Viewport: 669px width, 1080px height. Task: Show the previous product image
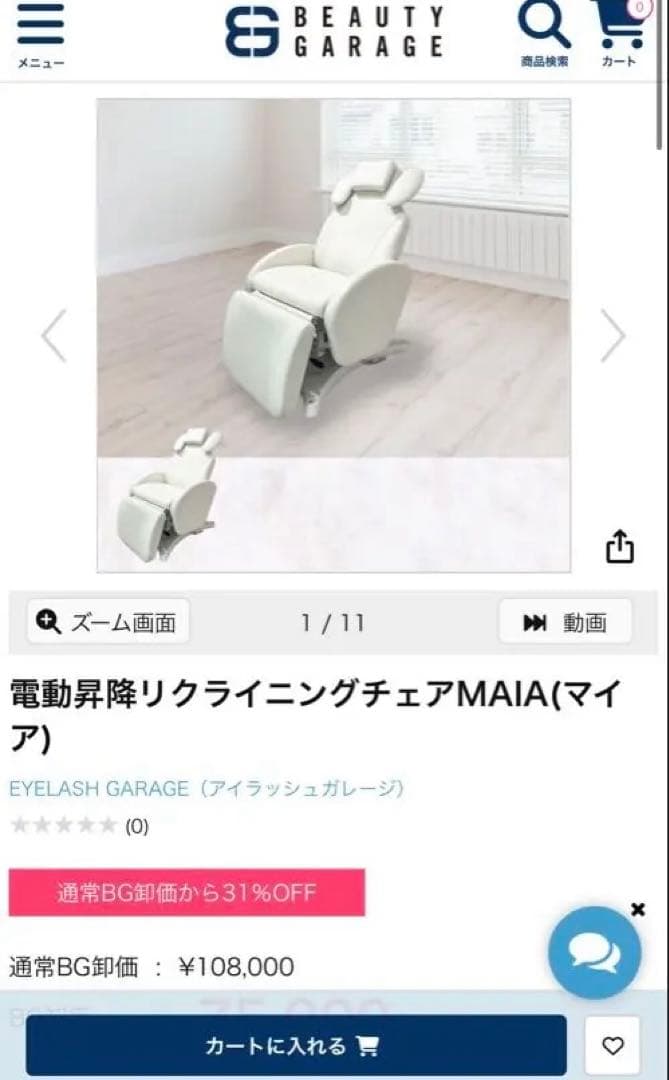click(53, 336)
